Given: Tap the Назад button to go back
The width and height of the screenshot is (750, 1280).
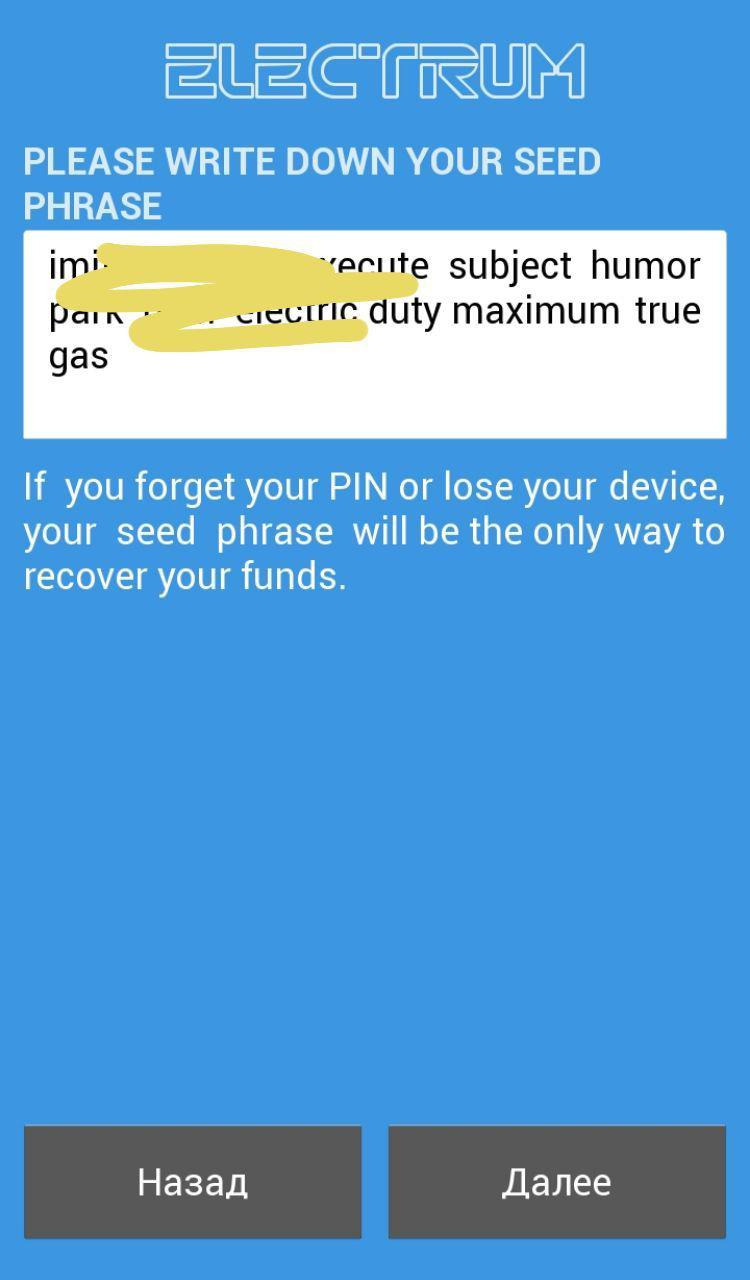Looking at the screenshot, I should pyautogui.click(x=192, y=1182).
